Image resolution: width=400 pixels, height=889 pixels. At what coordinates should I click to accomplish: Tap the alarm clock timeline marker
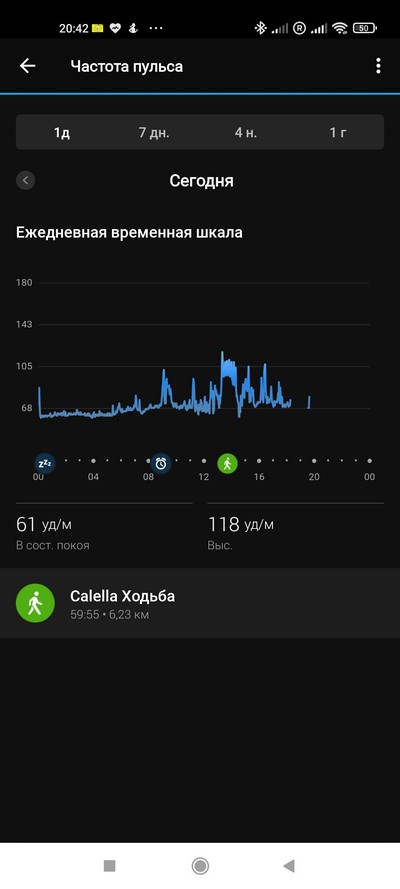pyautogui.click(x=161, y=463)
